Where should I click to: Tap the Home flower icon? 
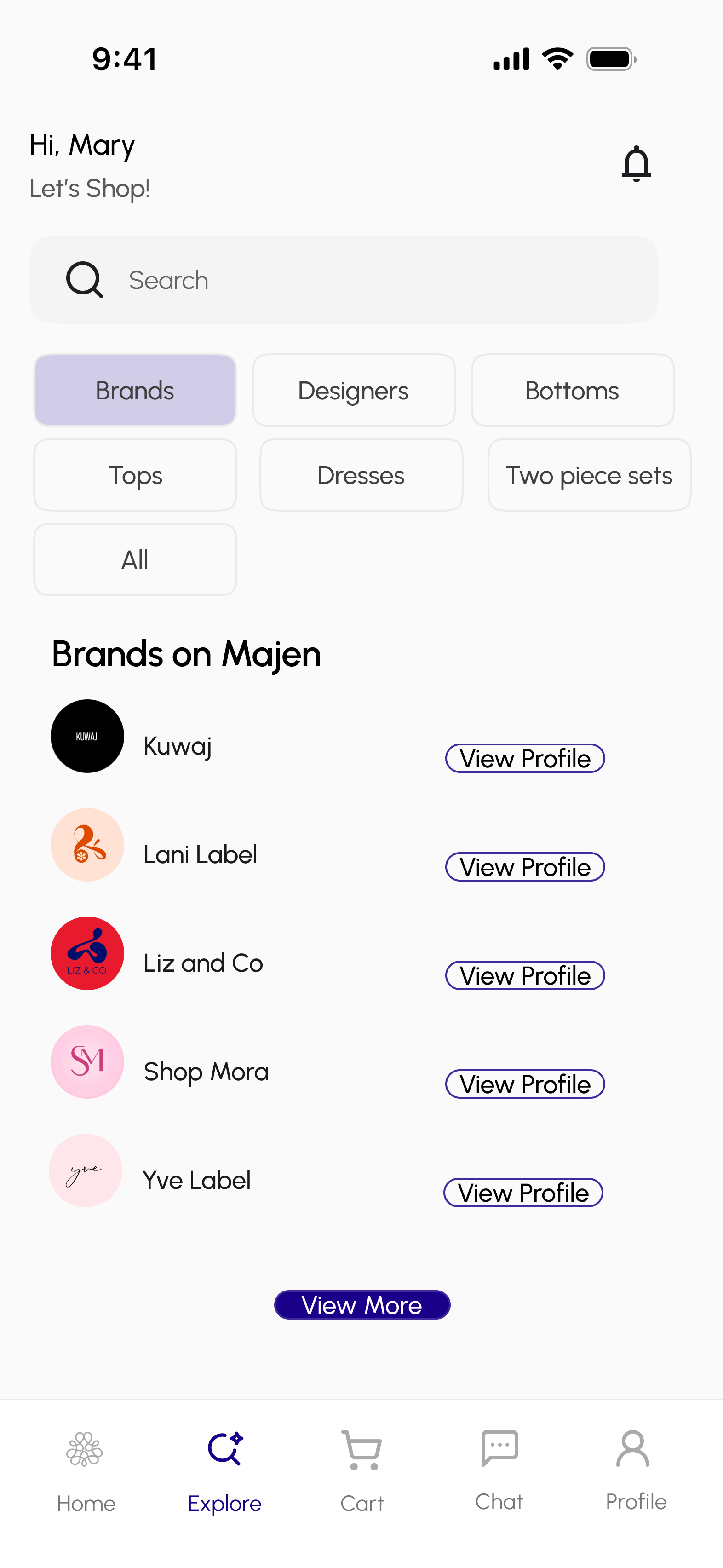coord(86,1448)
